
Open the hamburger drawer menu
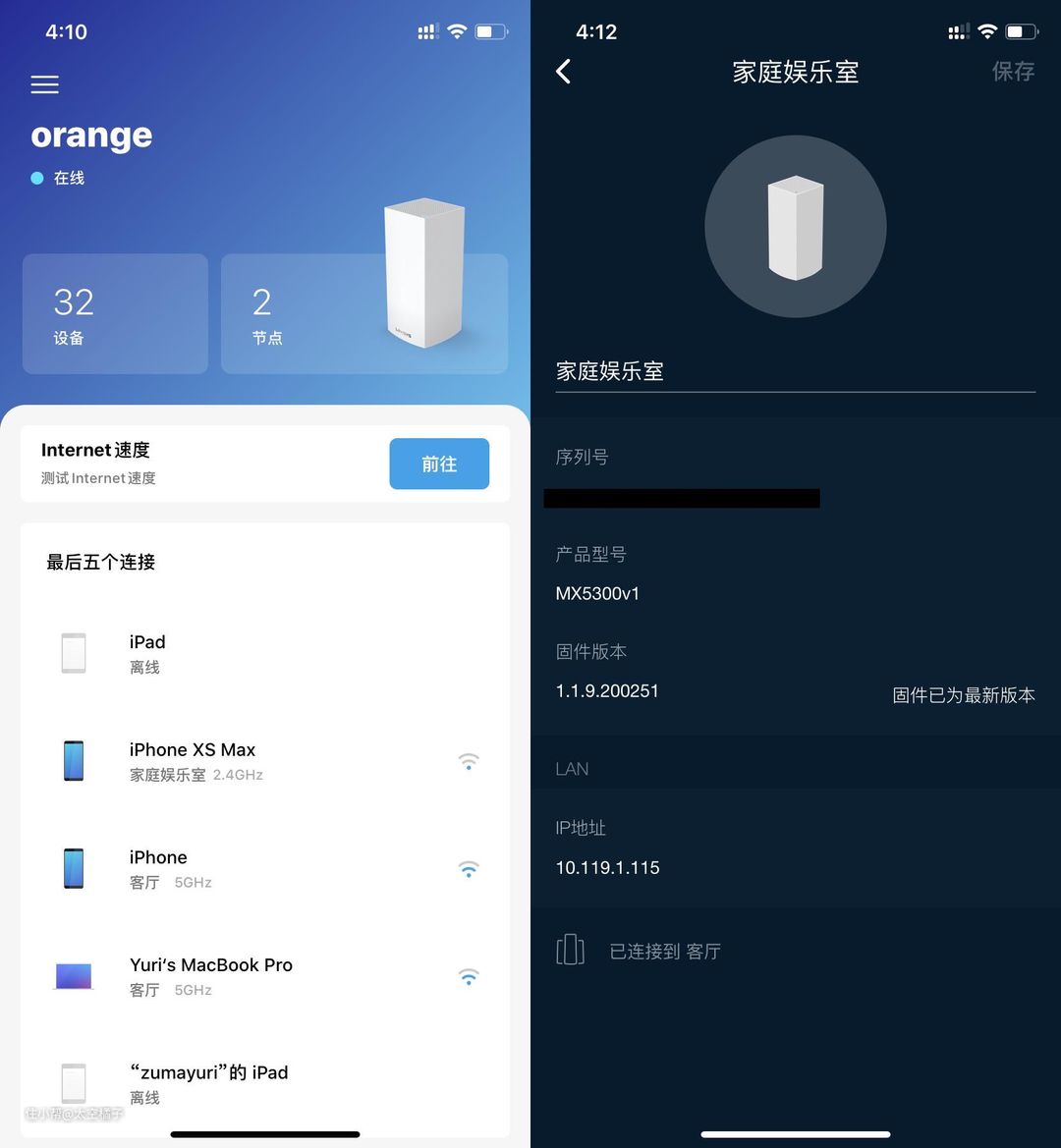coord(45,84)
